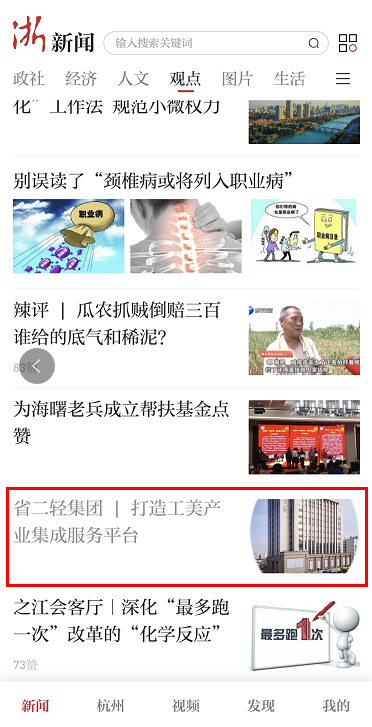Screen dimensions: 372x727
Task: Select the 图片 top tab
Action: (x=237, y=79)
